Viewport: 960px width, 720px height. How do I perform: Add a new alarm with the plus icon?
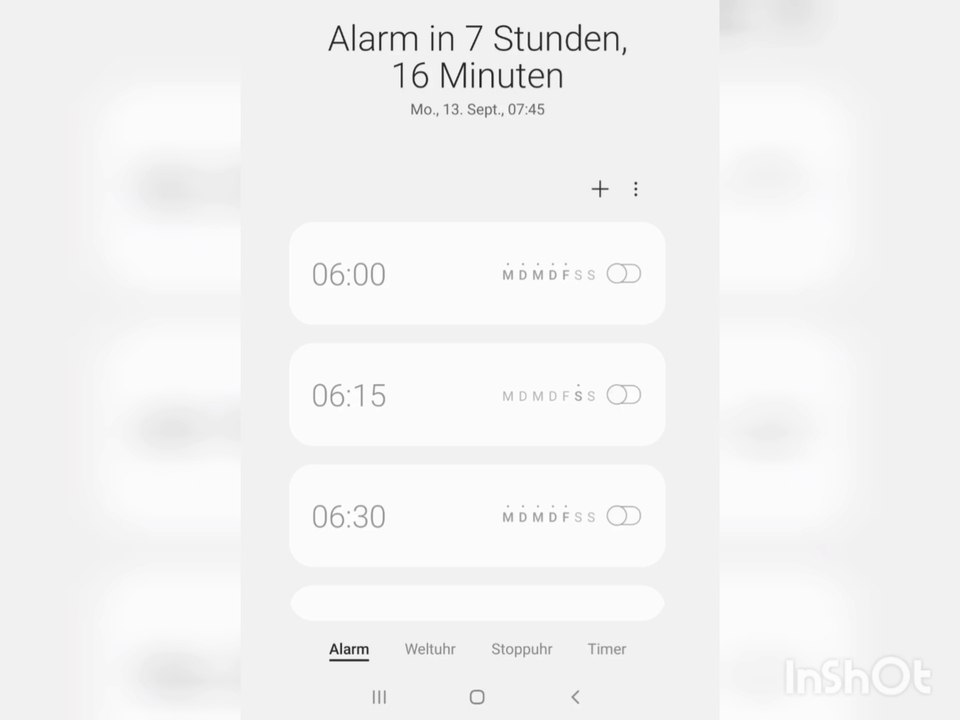pyautogui.click(x=600, y=189)
